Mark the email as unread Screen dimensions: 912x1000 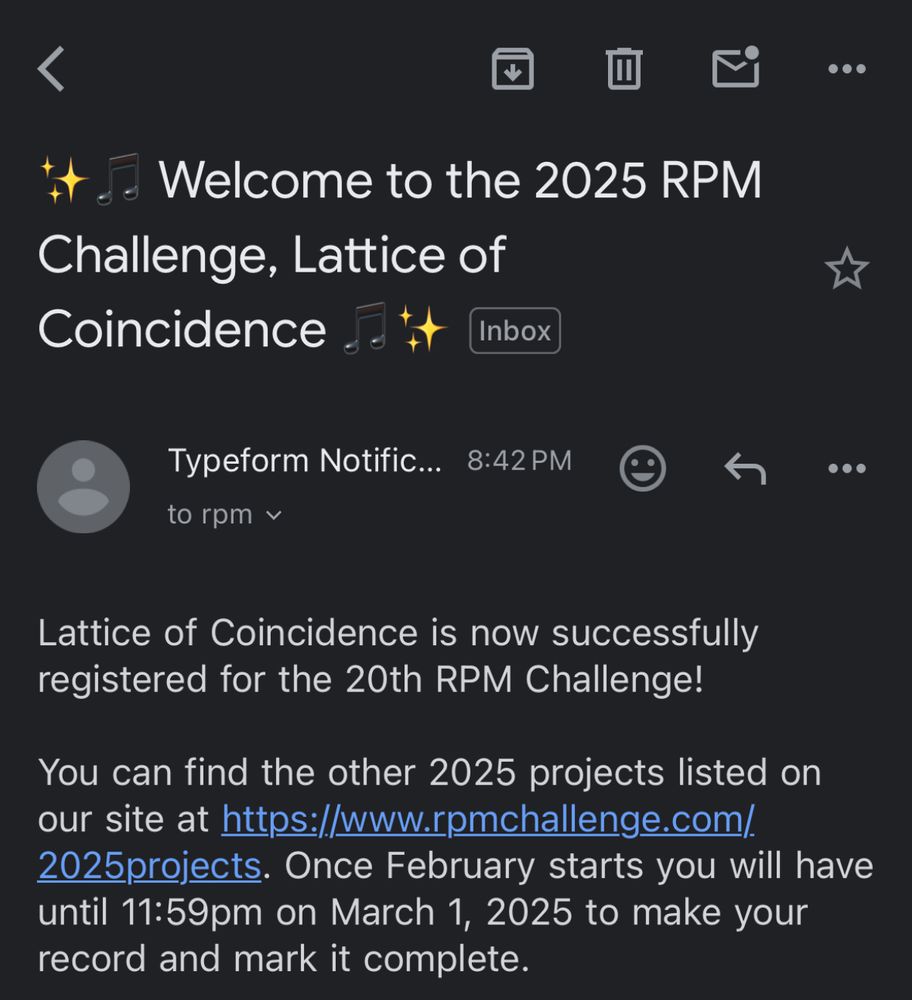pyautogui.click(x=737, y=68)
